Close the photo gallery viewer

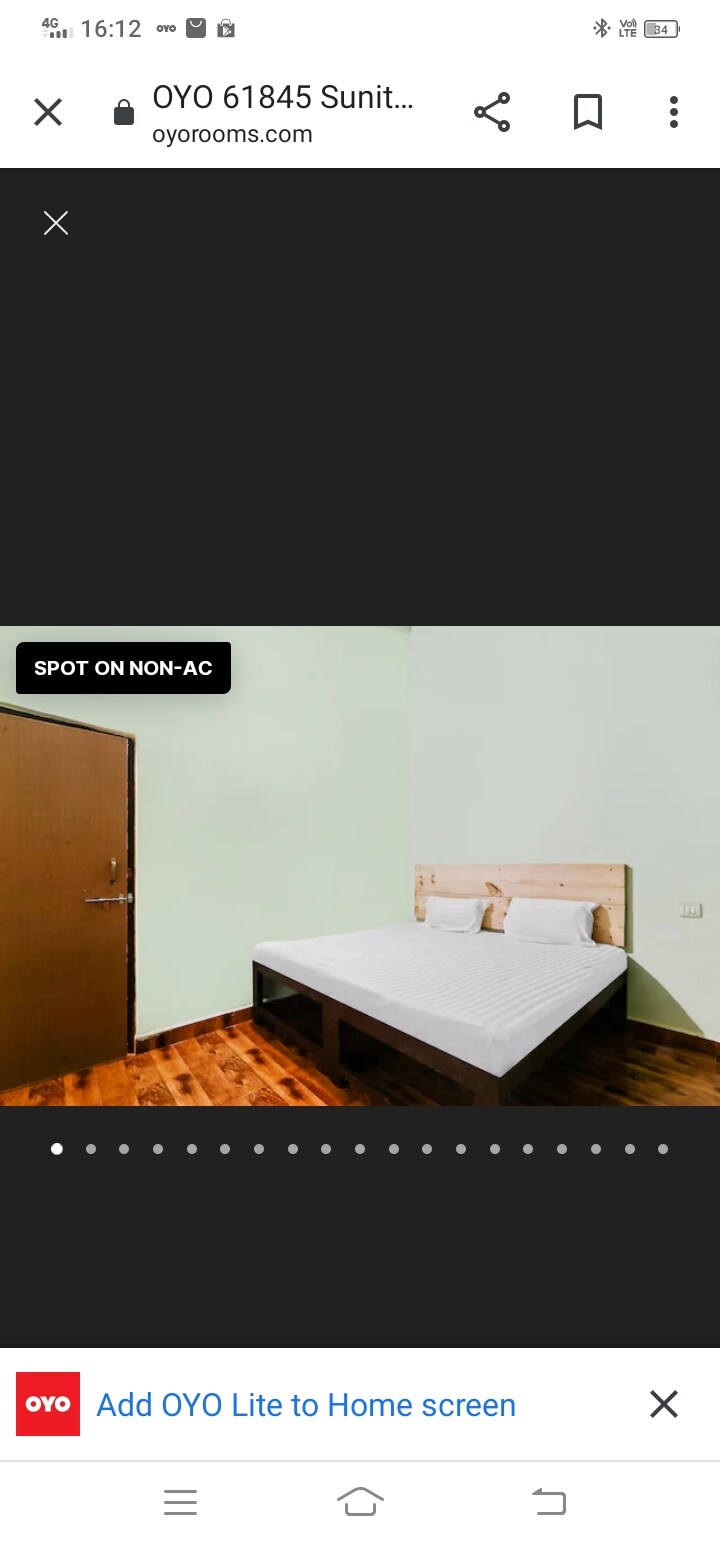[x=56, y=223]
